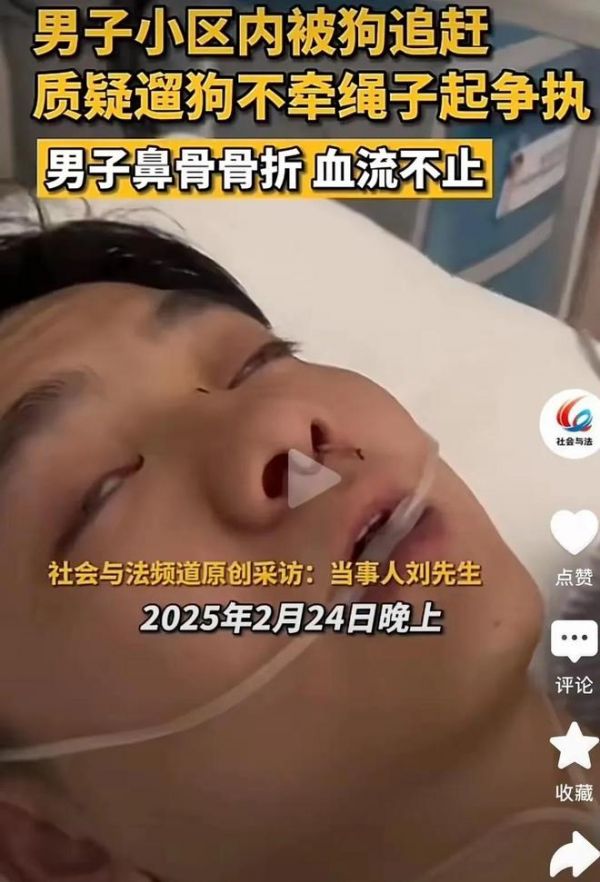
Task: Share this video with the arrow icon
Action: click(x=574, y=853)
